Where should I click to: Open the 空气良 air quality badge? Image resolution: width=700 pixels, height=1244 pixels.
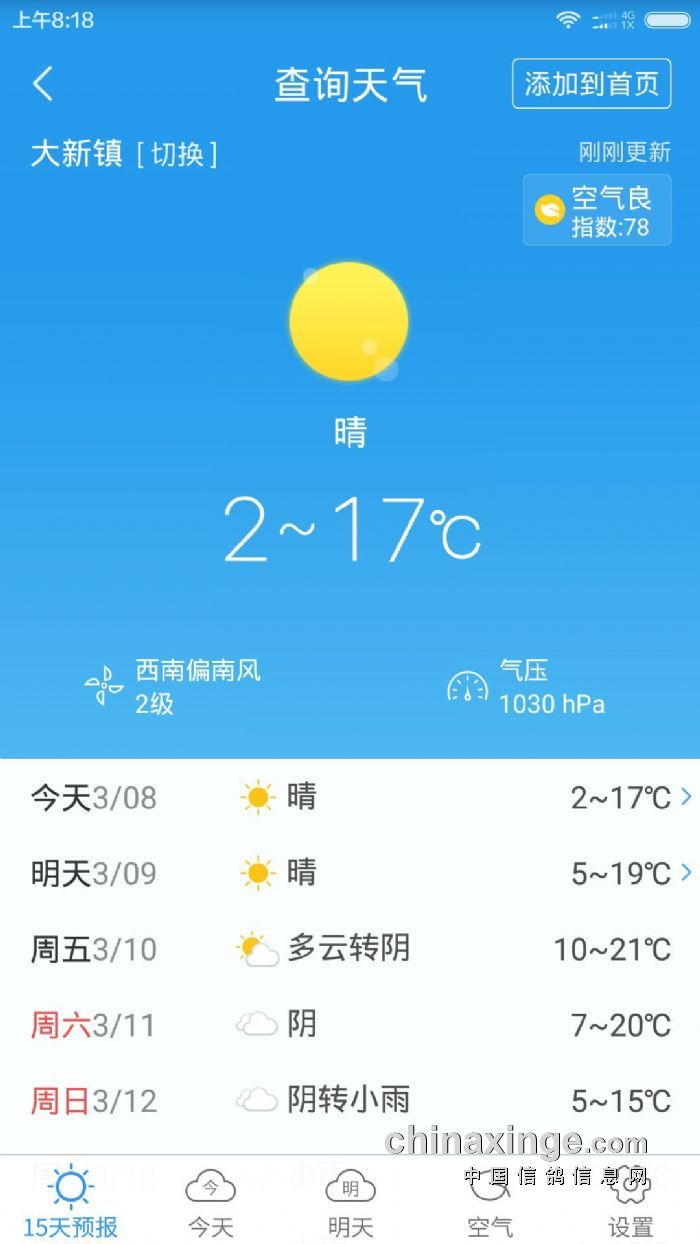[x=597, y=210]
